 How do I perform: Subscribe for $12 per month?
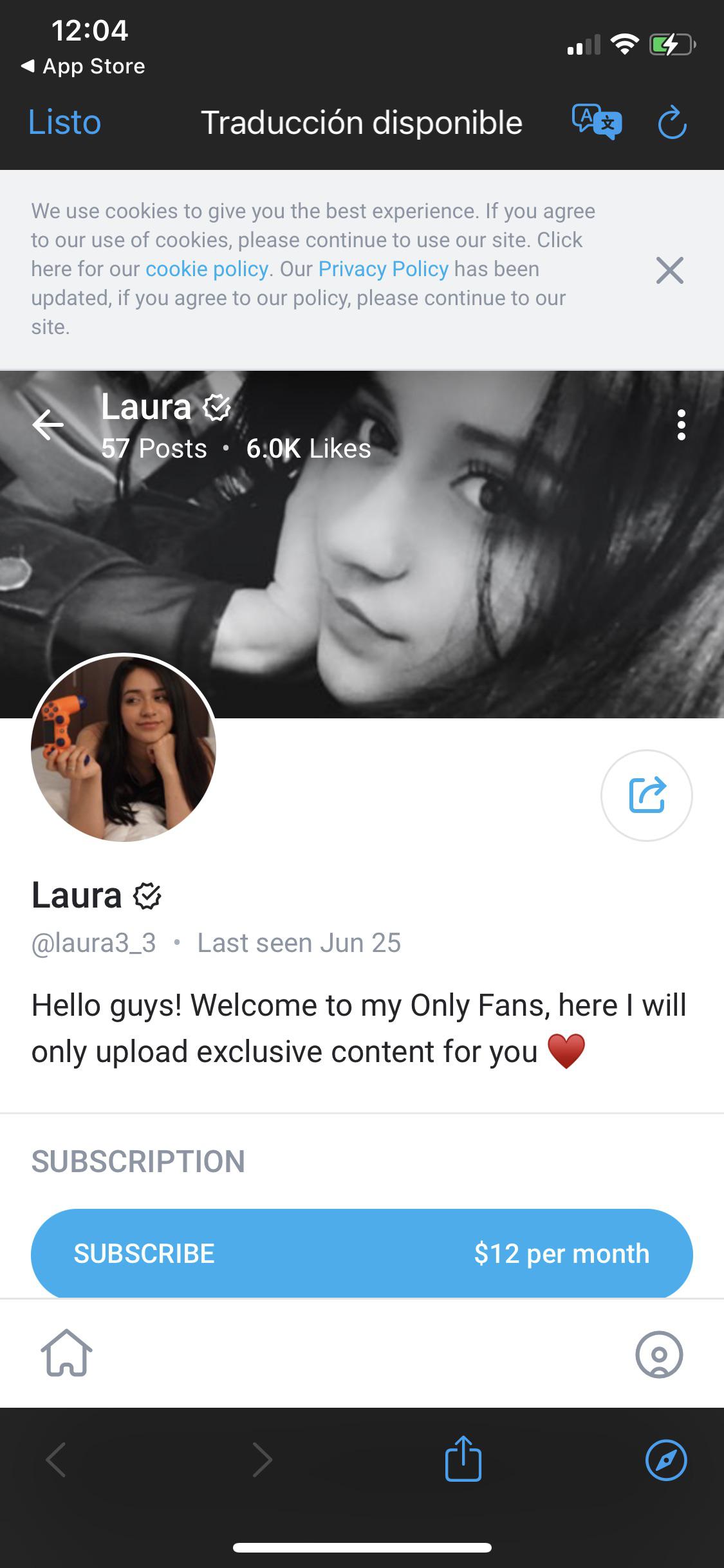[362, 1253]
